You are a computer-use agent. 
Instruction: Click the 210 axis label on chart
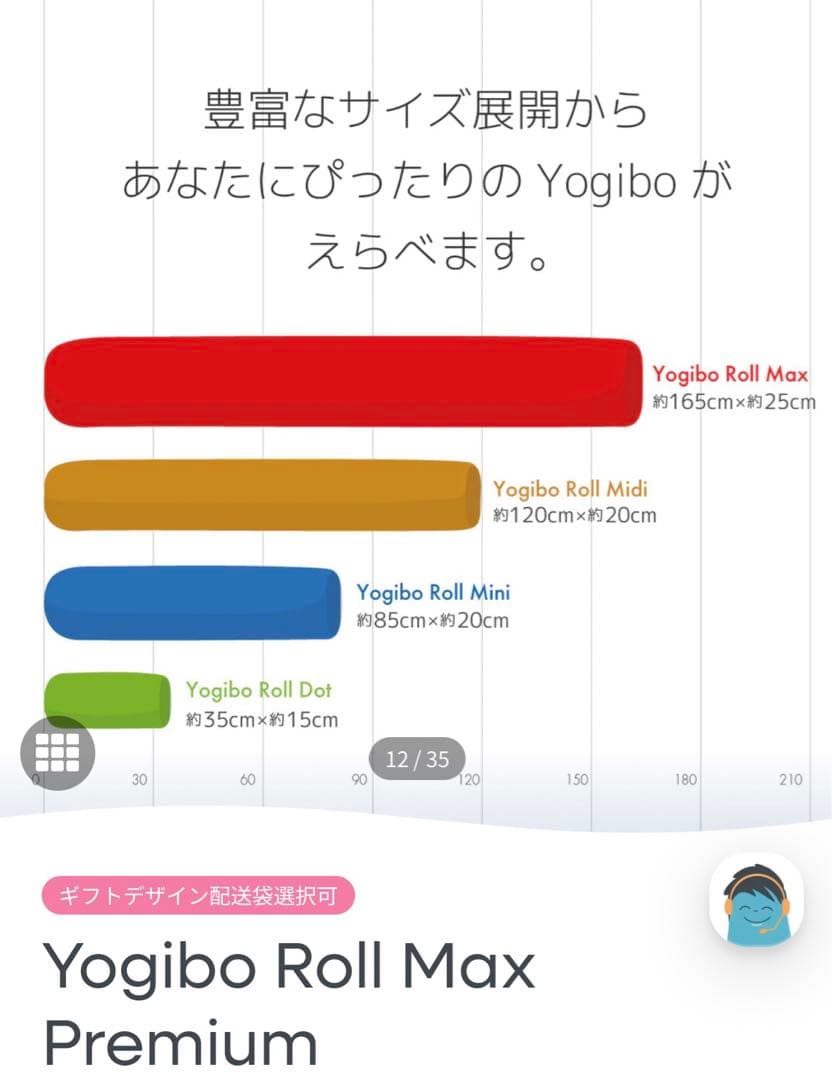[x=791, y=778]
